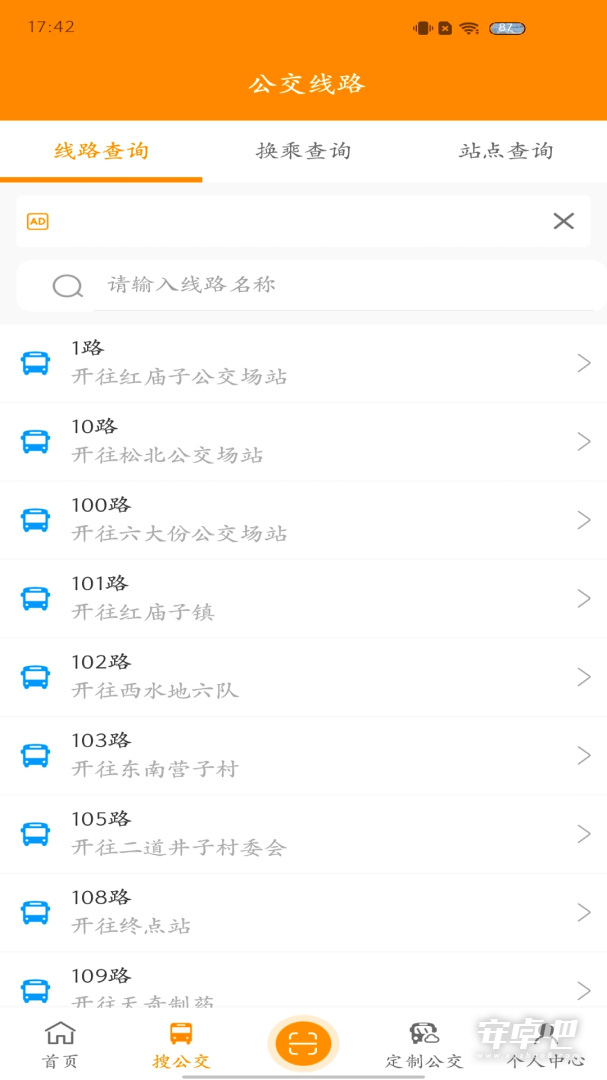Dismiss the AD banner
Screen dimensions: 607x1080
click(564, 221)
